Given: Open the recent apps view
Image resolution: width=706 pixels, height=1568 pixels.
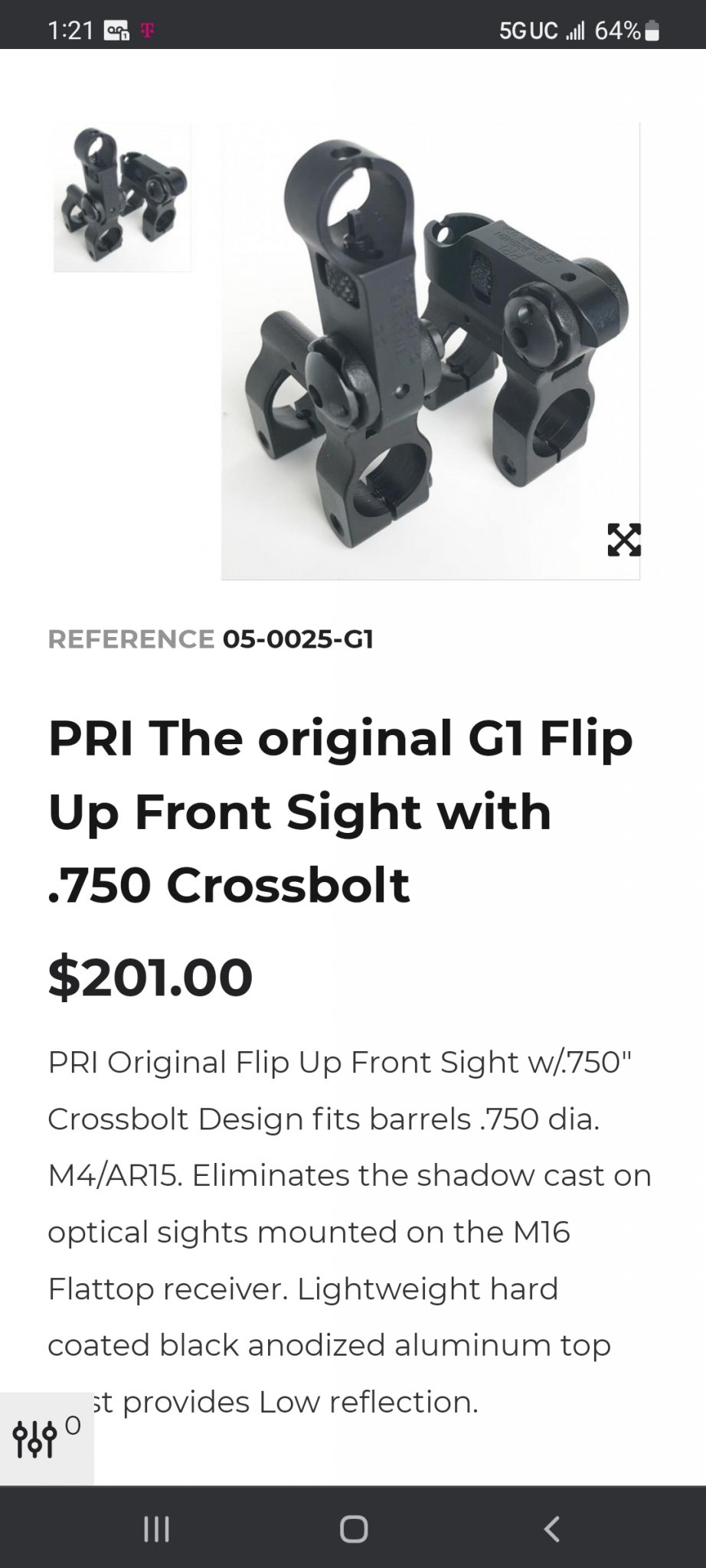Looking at the screenshot, I should point(156,1528).
